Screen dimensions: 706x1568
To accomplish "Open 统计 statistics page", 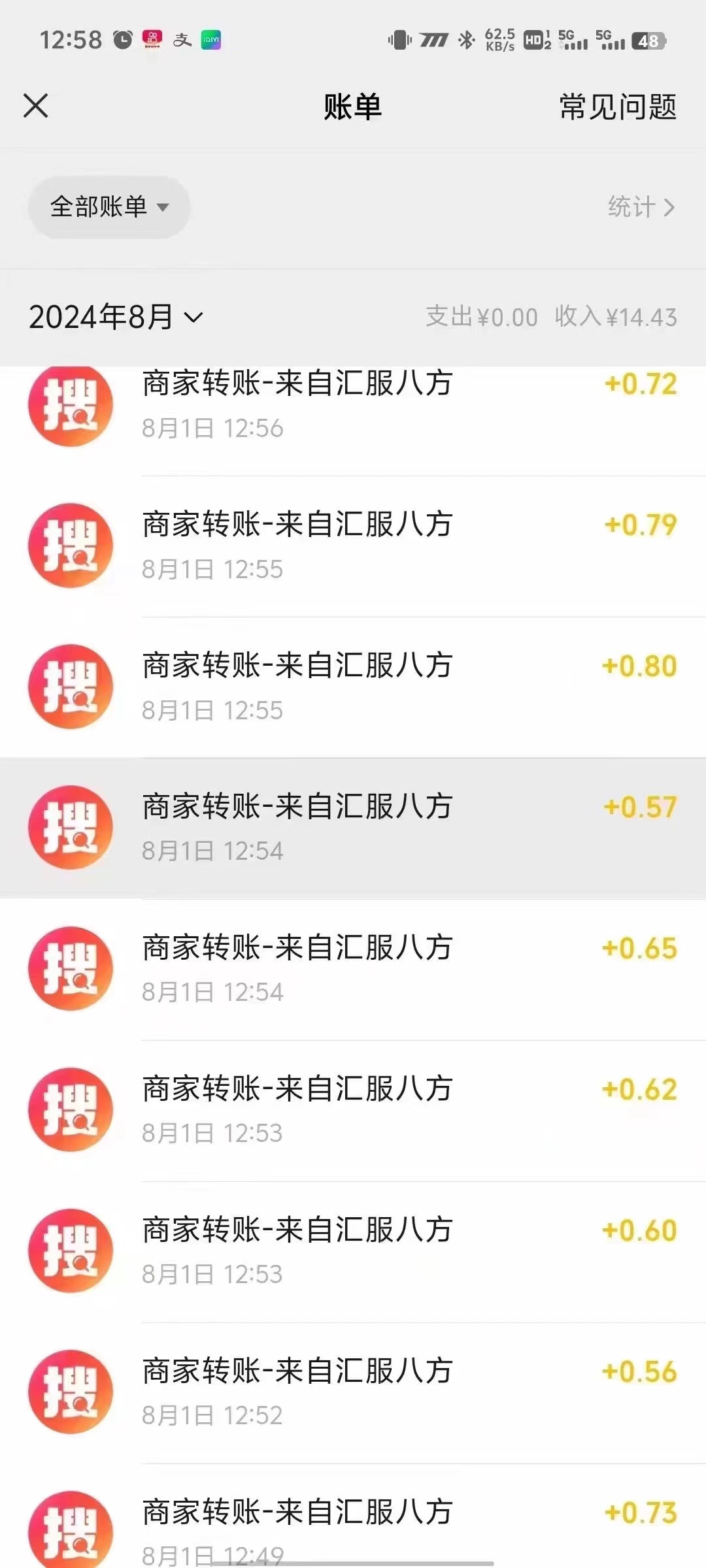I will 641,207.
